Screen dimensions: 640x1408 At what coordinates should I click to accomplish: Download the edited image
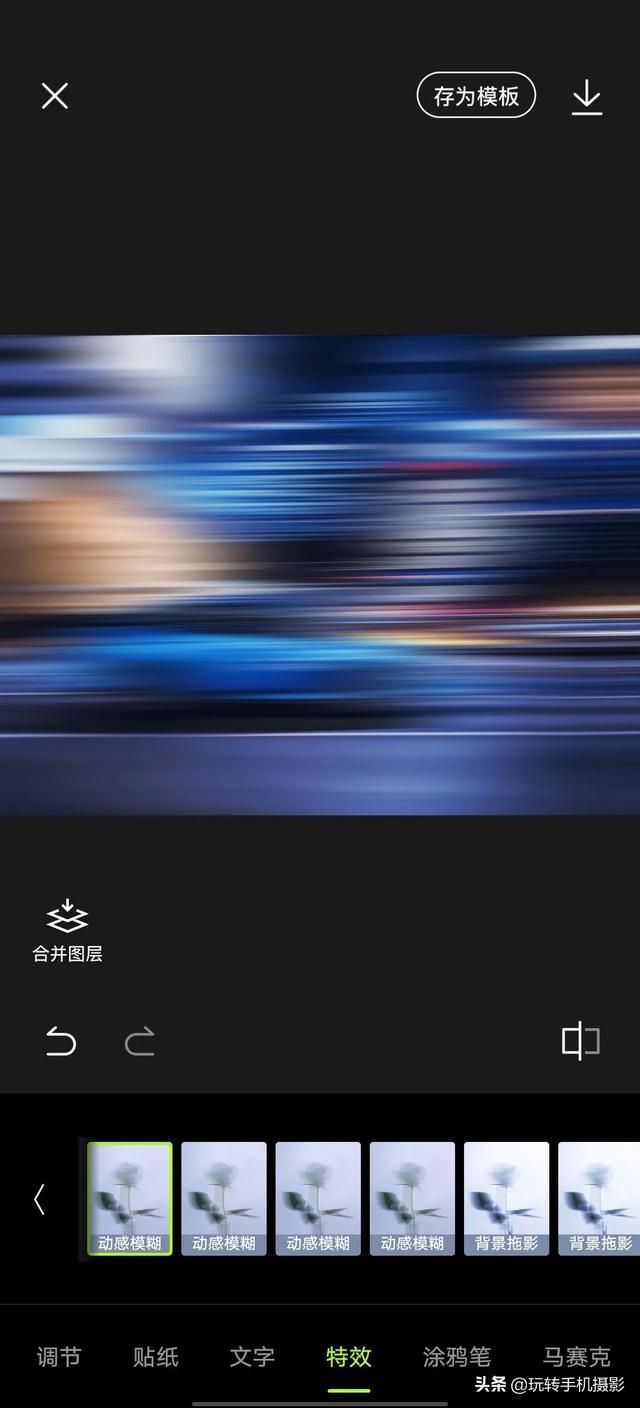[587, 97]
